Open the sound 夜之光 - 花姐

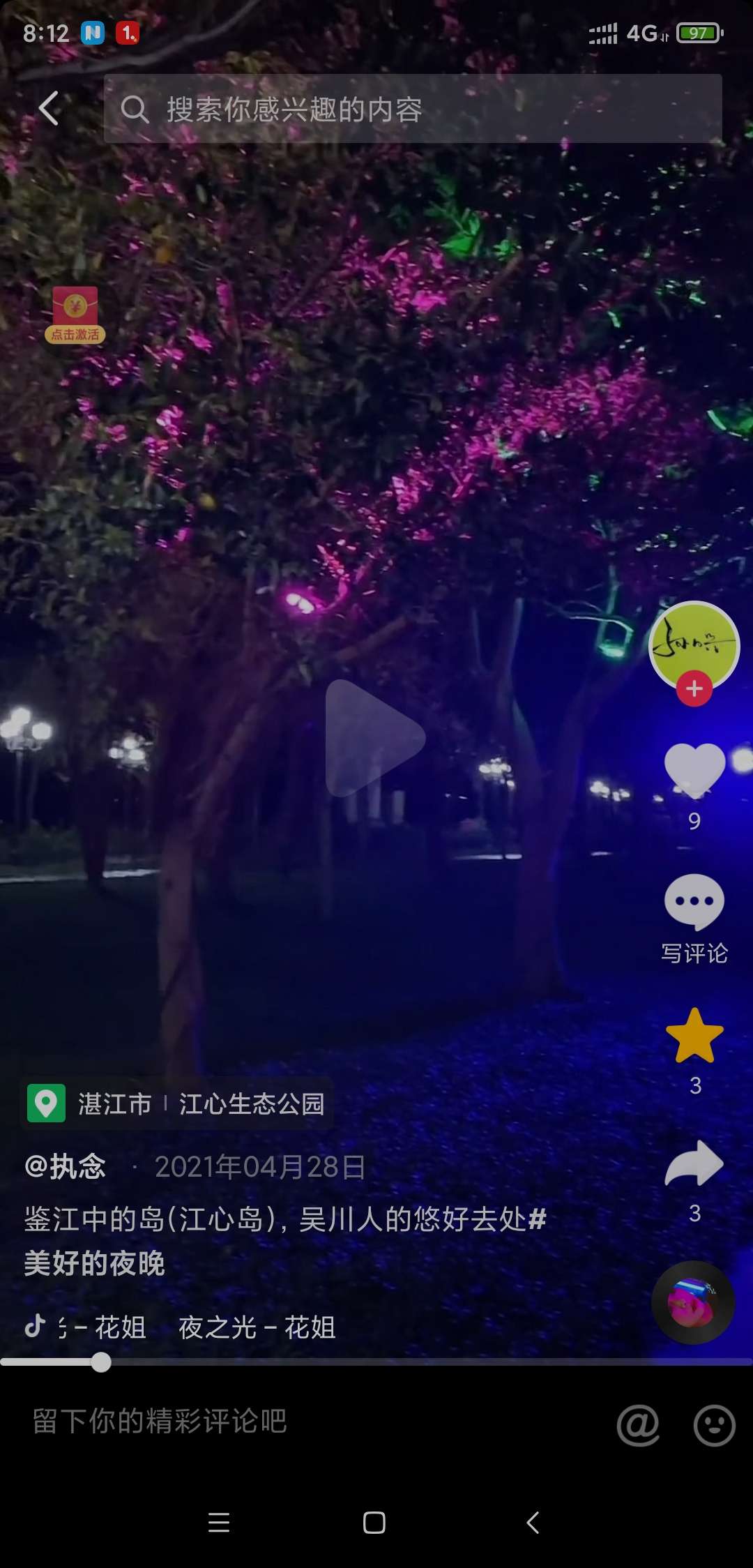(257, 1327)
